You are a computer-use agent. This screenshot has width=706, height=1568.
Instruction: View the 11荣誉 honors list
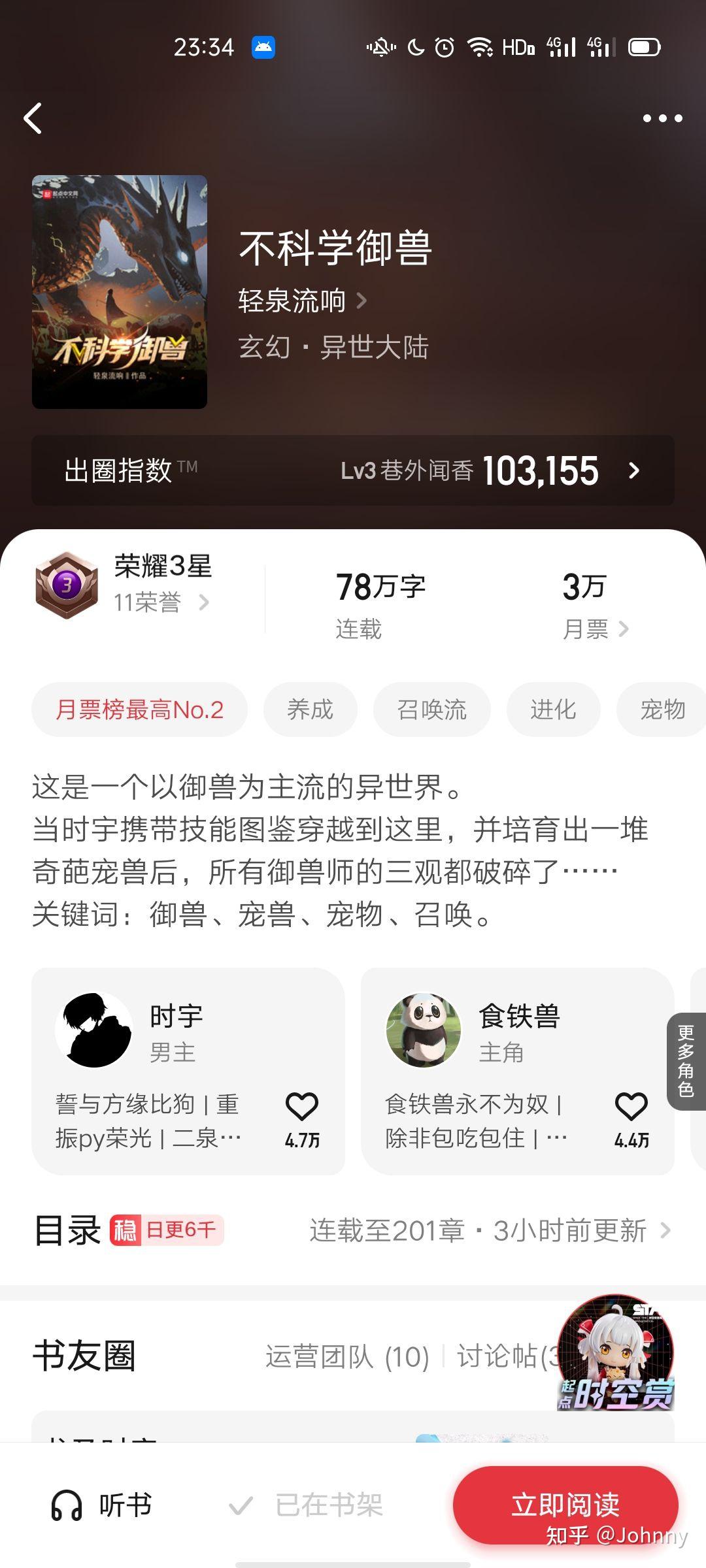click(160, 602)
